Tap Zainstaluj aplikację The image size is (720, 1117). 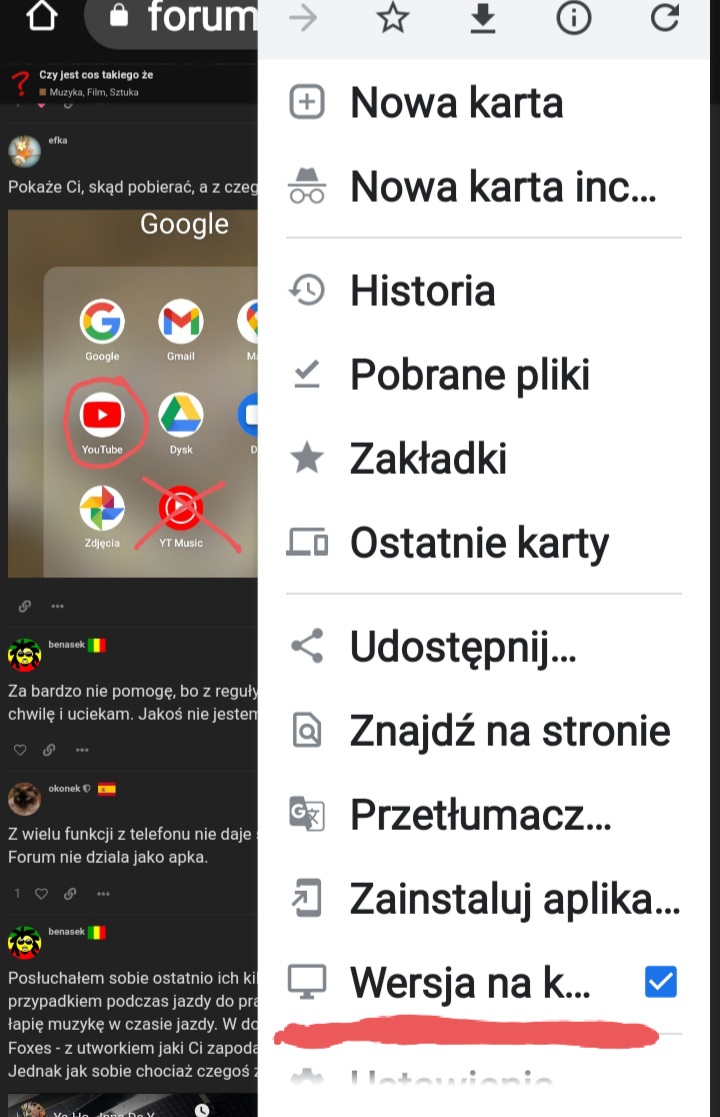point(513,899)
